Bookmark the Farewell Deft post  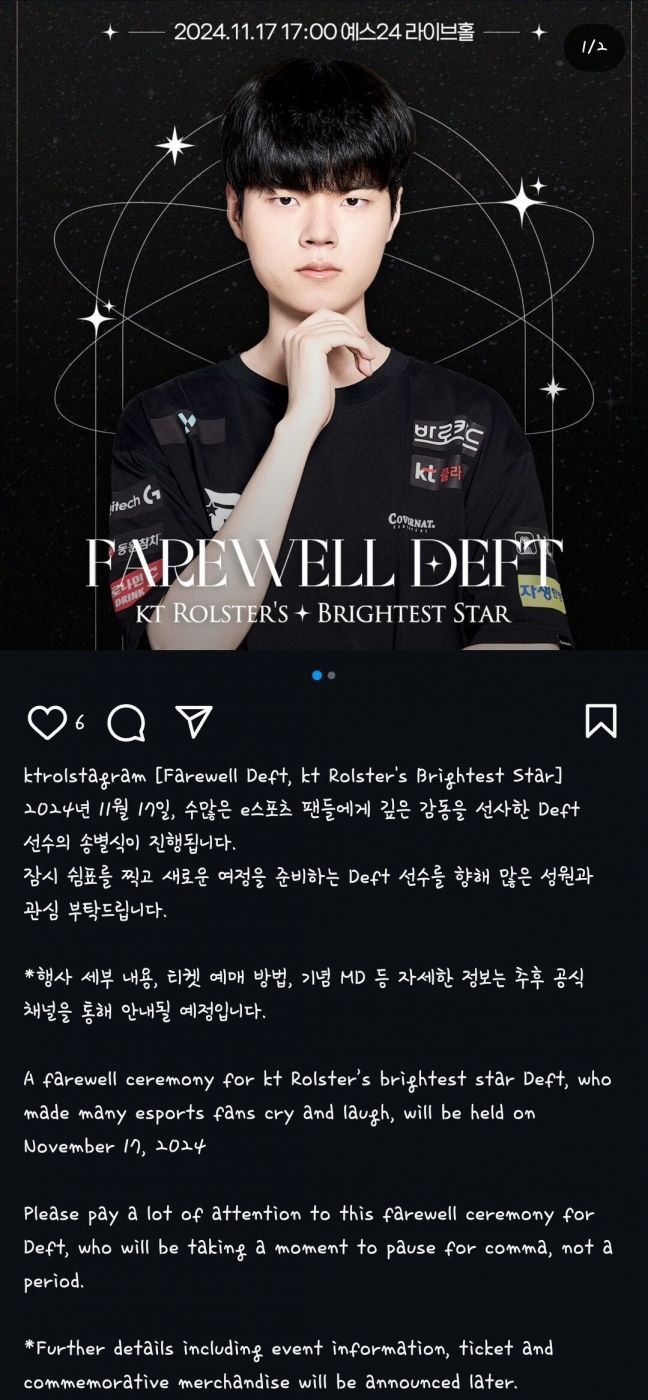click(x=600, y=721)
